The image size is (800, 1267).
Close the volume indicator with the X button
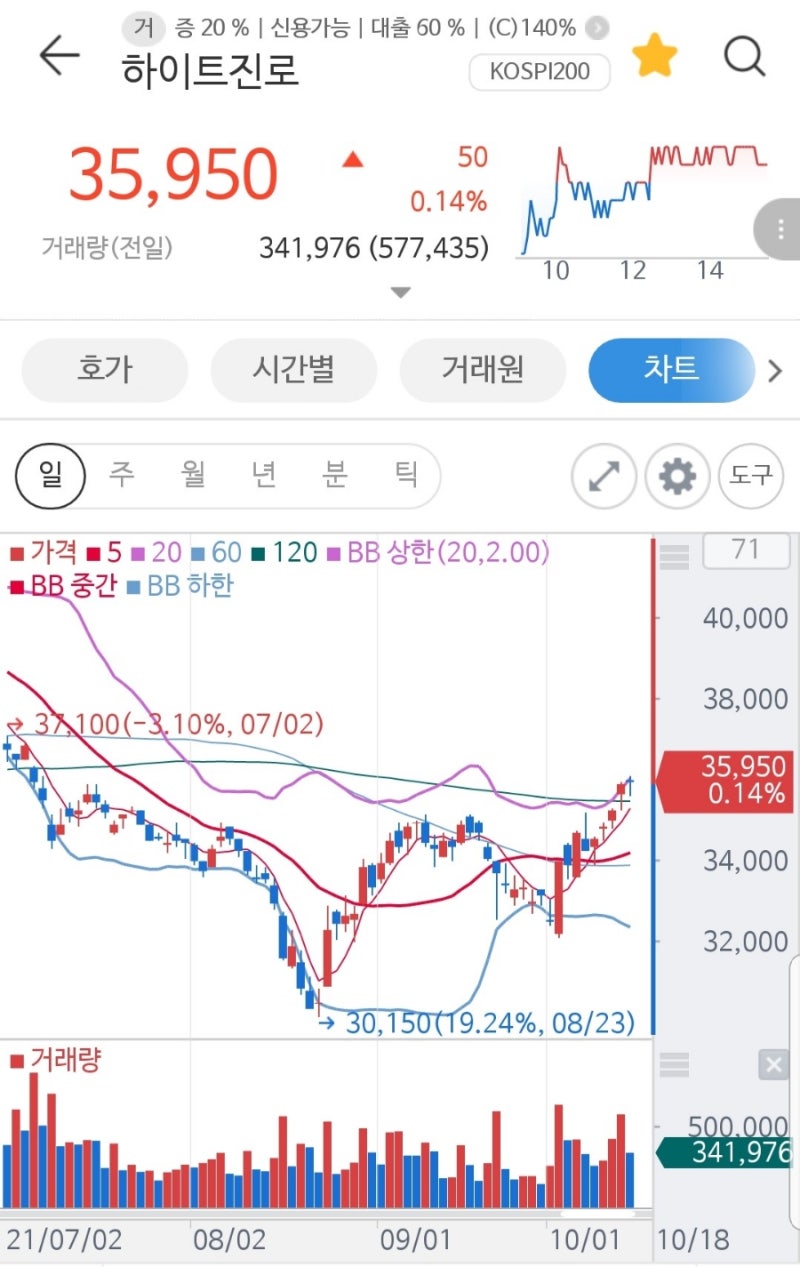[x=775, y=1064]
